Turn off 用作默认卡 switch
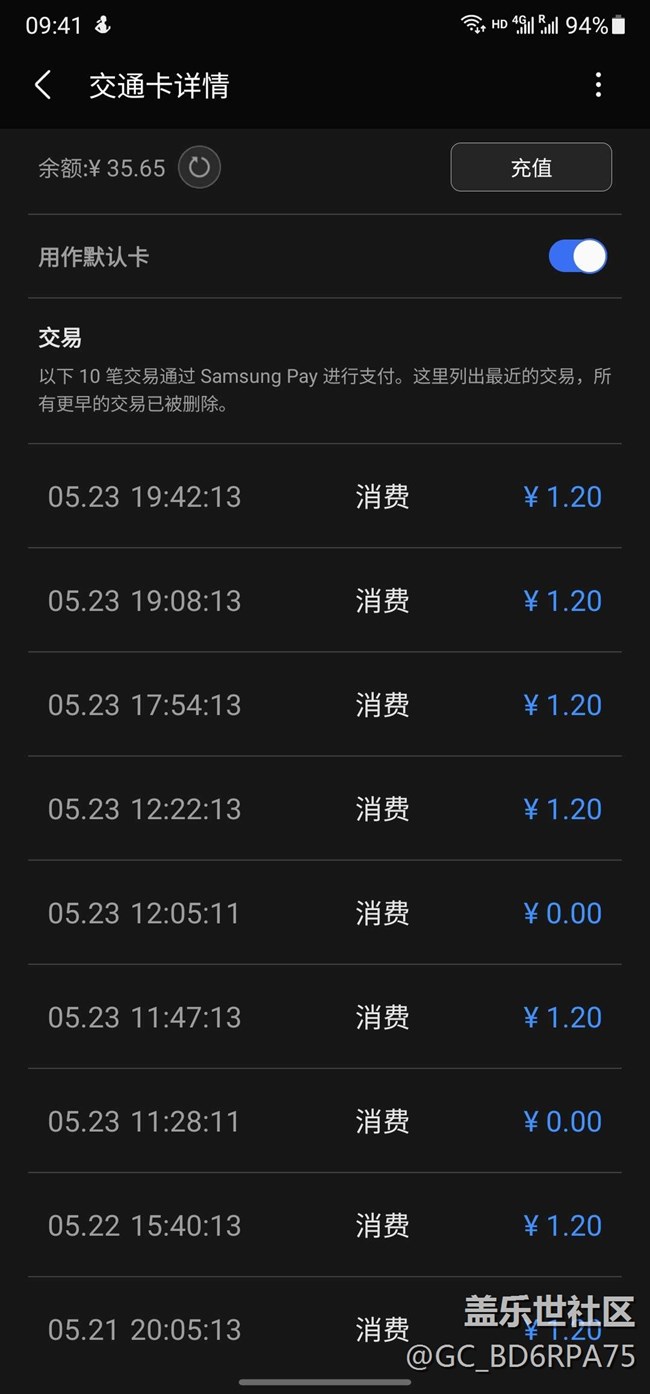Screen dimensions: 650x1394 (578, 256)
